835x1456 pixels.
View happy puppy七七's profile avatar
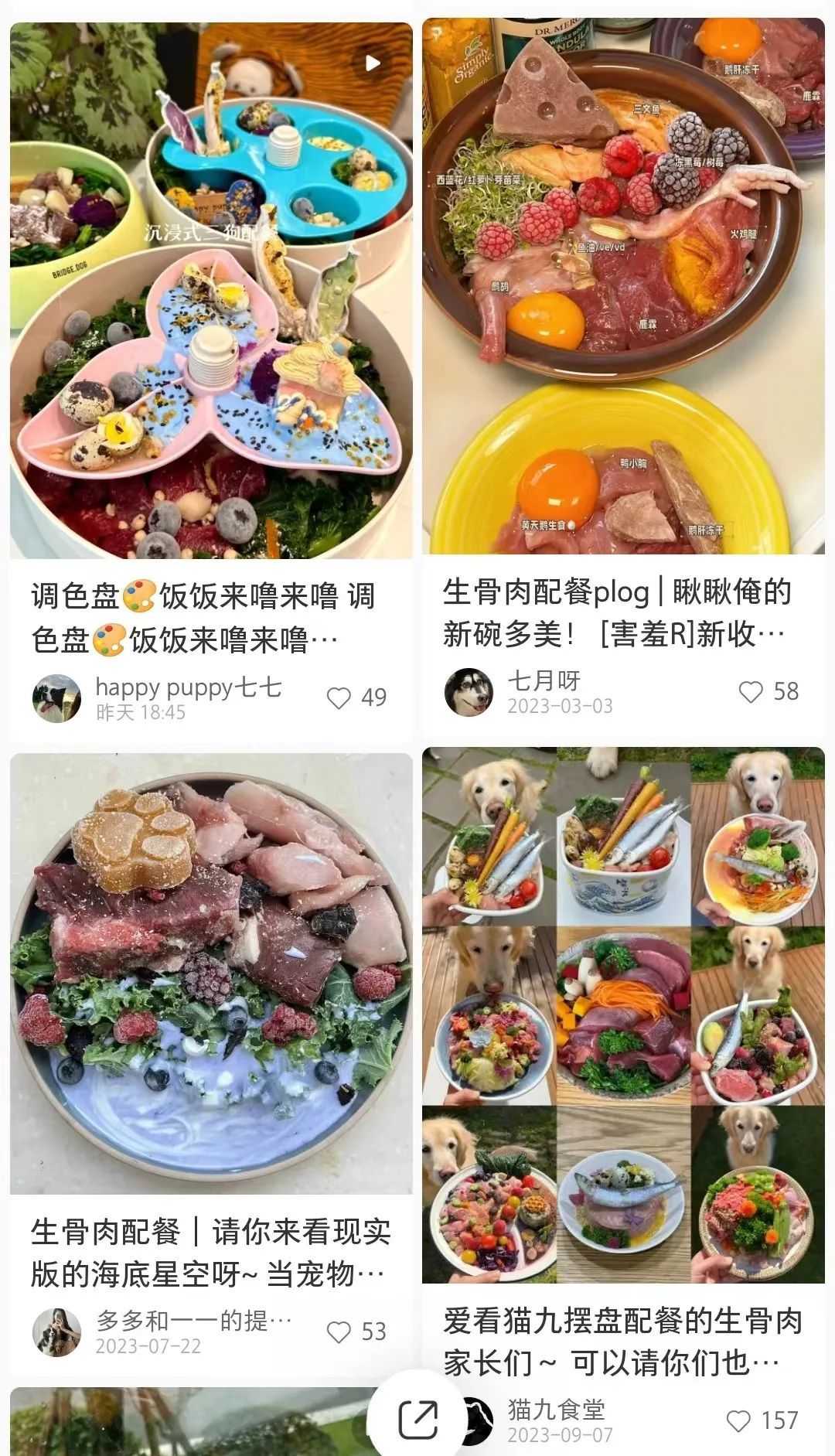(56, 698)
